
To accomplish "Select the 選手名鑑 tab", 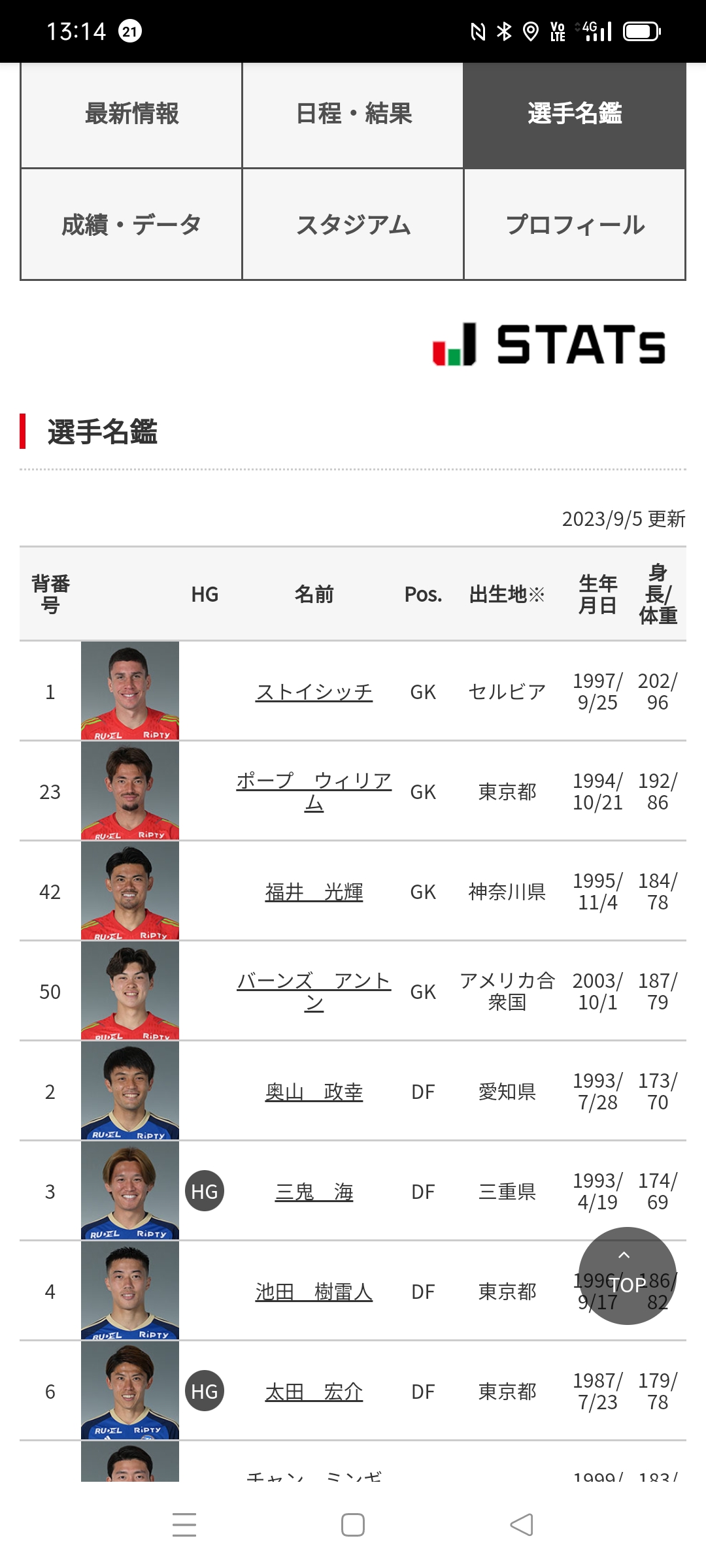I will [575, 114].
